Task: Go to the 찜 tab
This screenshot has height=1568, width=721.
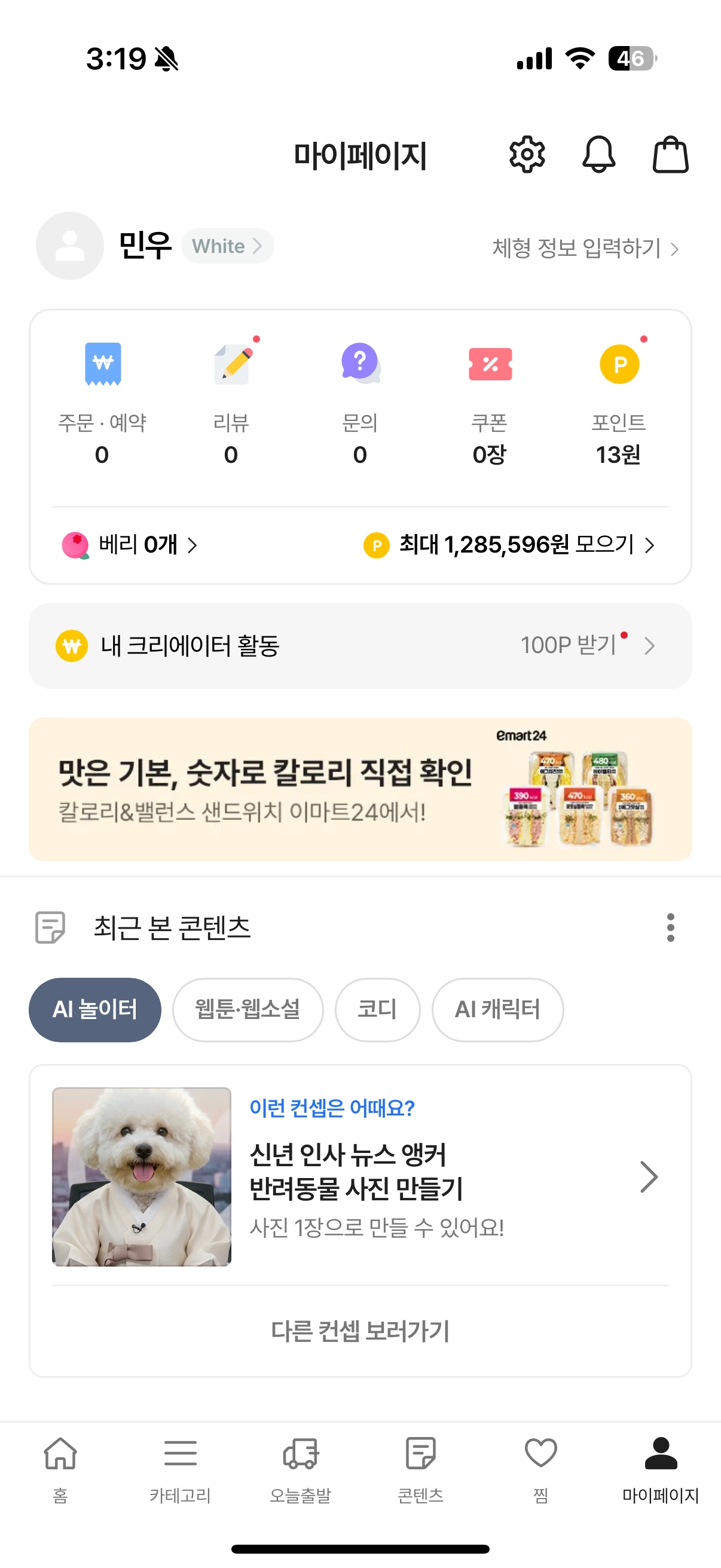Action: click(540, 1467)
